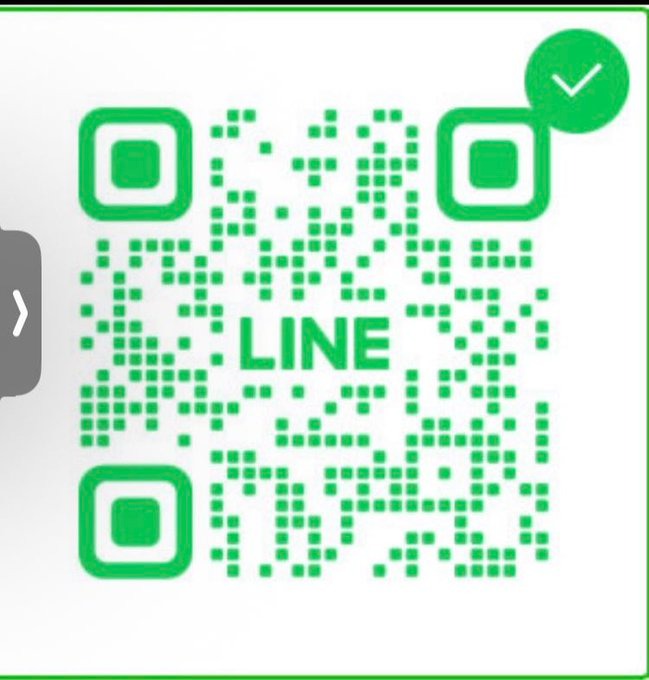649x680 pixels.
Task: Untick the green checkmark on the selected image
Action: [x=577, y=81]
